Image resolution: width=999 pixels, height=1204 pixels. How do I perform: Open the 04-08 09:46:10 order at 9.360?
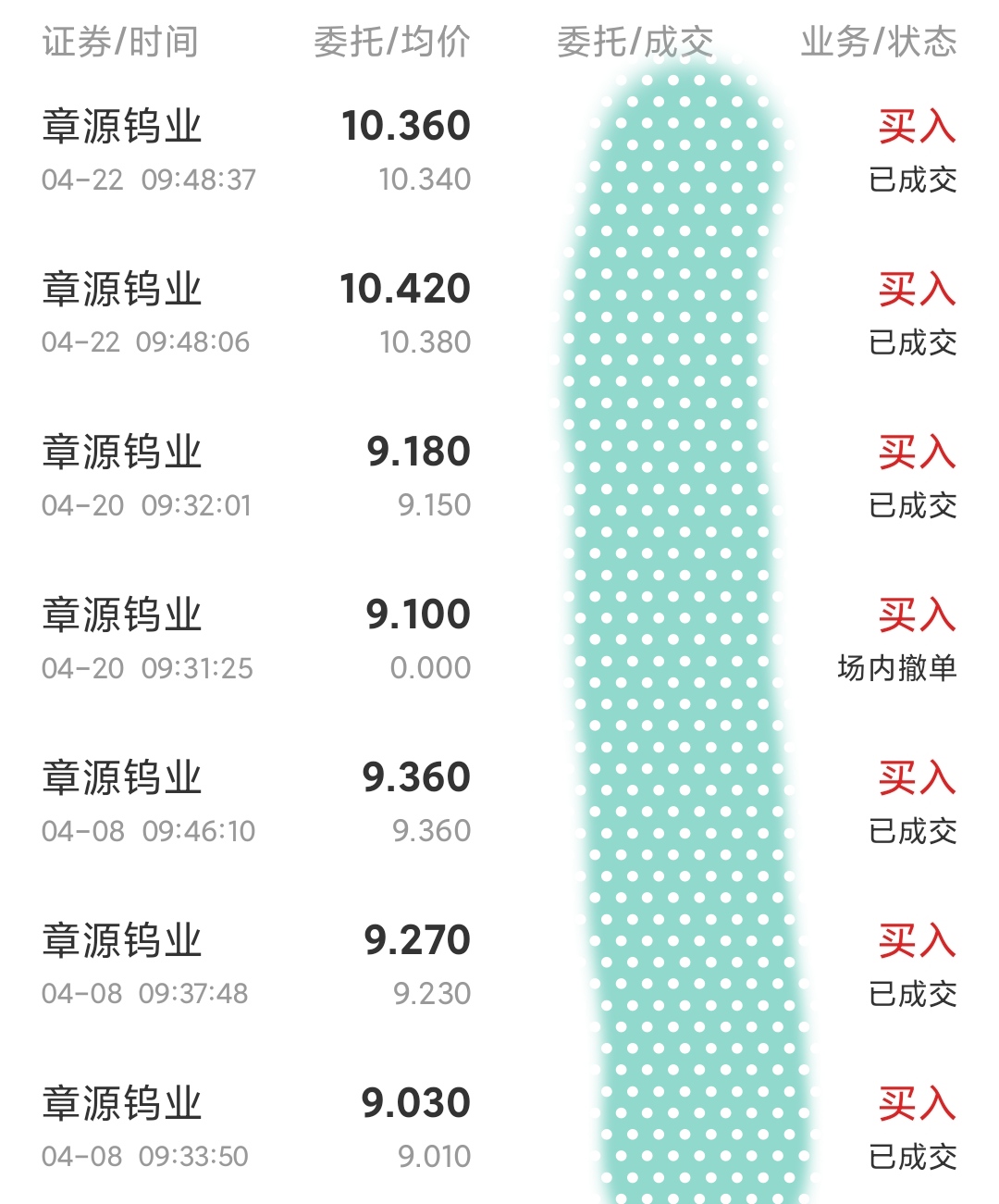(499, 803)
